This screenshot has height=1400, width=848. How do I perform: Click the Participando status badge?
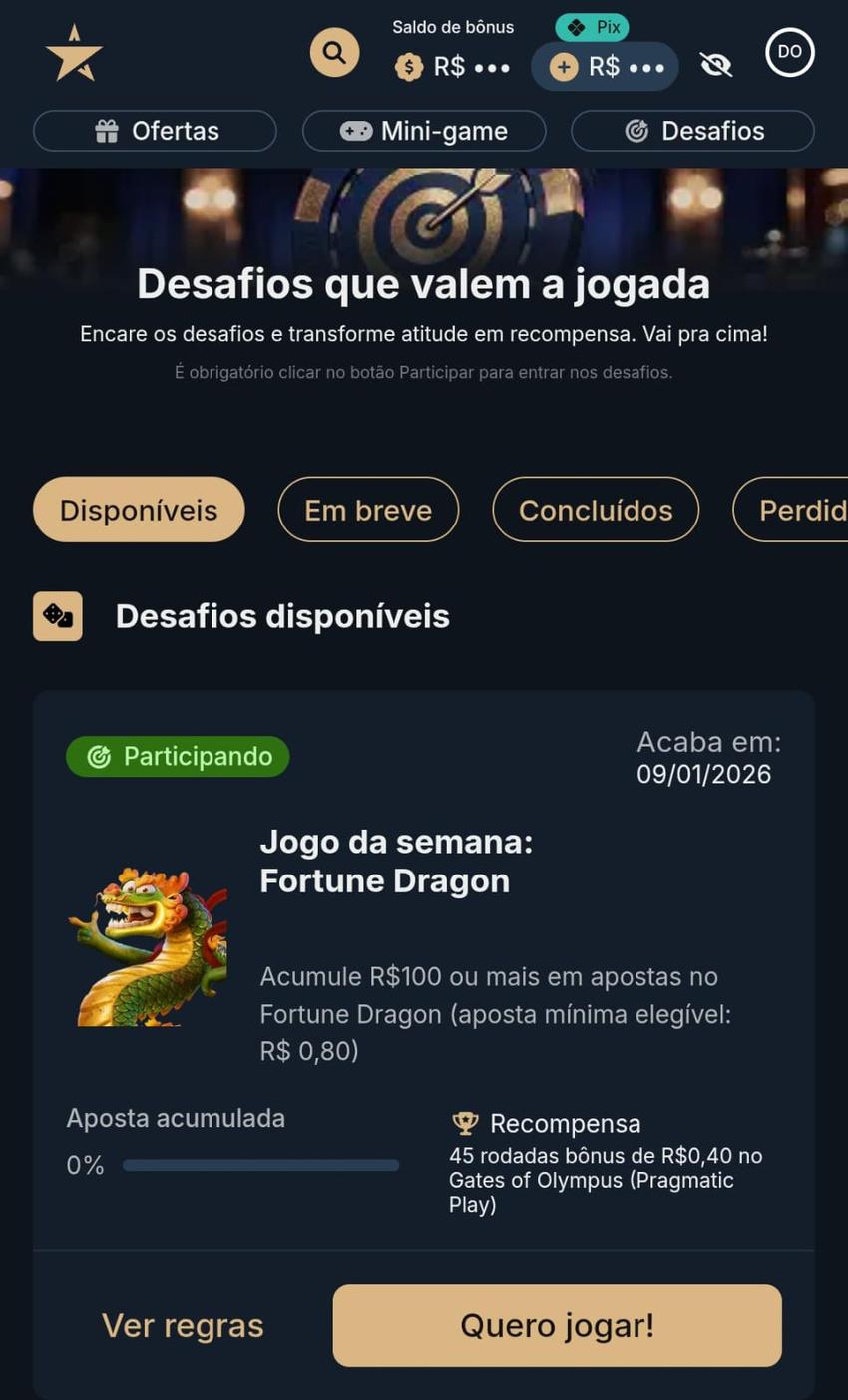pos(178,756)
